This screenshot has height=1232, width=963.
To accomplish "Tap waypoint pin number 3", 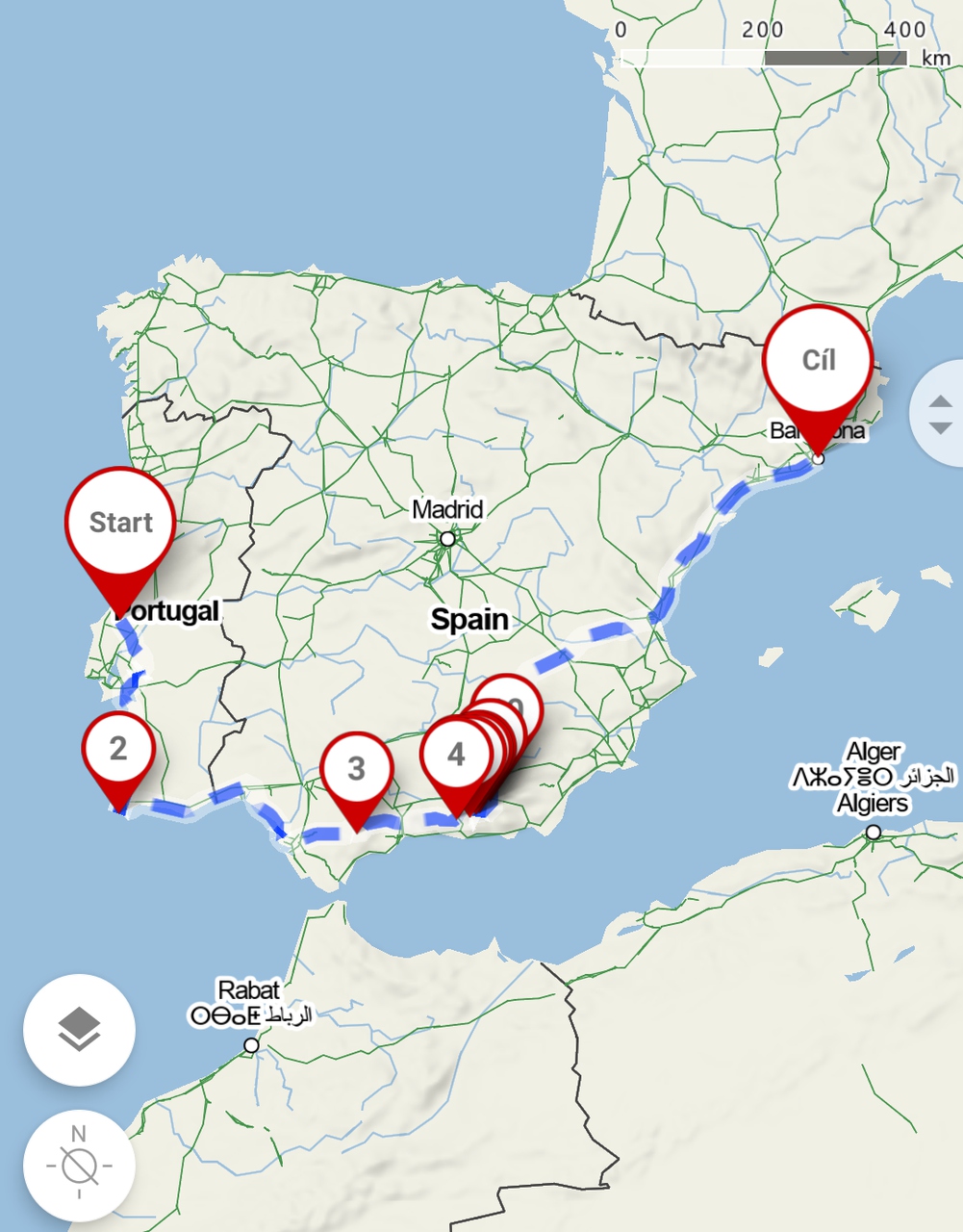I will tap(357, 769).
